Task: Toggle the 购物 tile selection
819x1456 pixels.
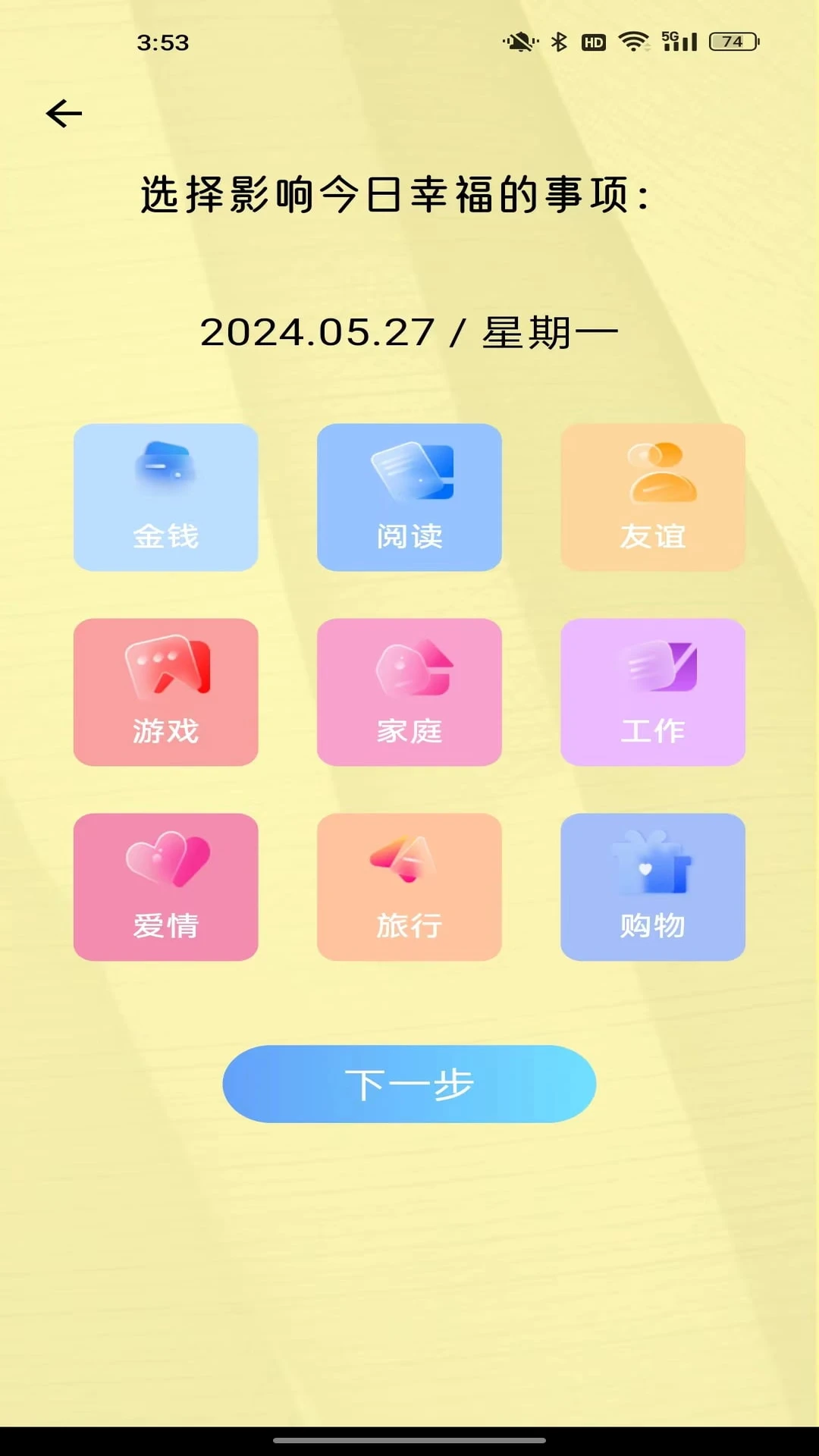Action: tap(654, 886)
